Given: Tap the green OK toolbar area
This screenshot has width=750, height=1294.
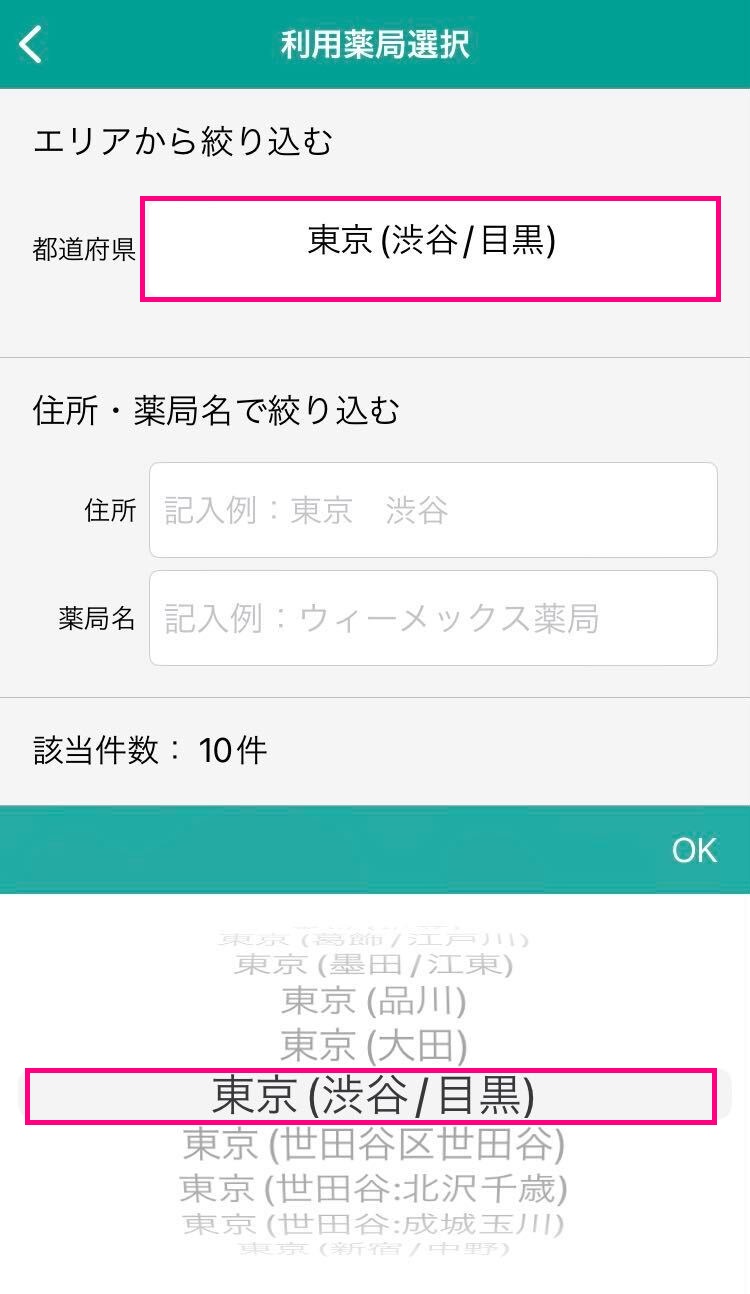Looking at the screenshot, I should tap(693, 850).
